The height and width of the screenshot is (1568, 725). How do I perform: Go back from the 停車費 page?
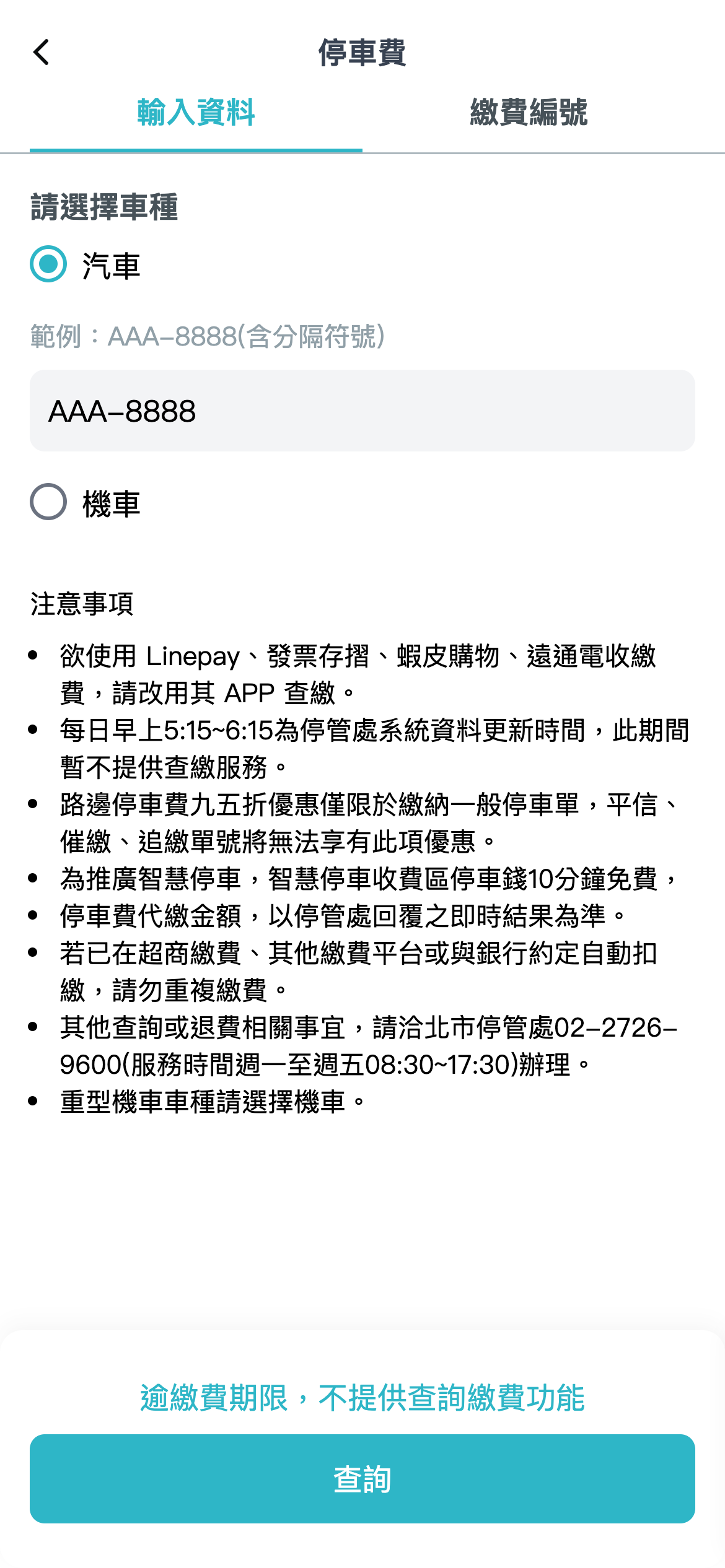tap(41, 53)
